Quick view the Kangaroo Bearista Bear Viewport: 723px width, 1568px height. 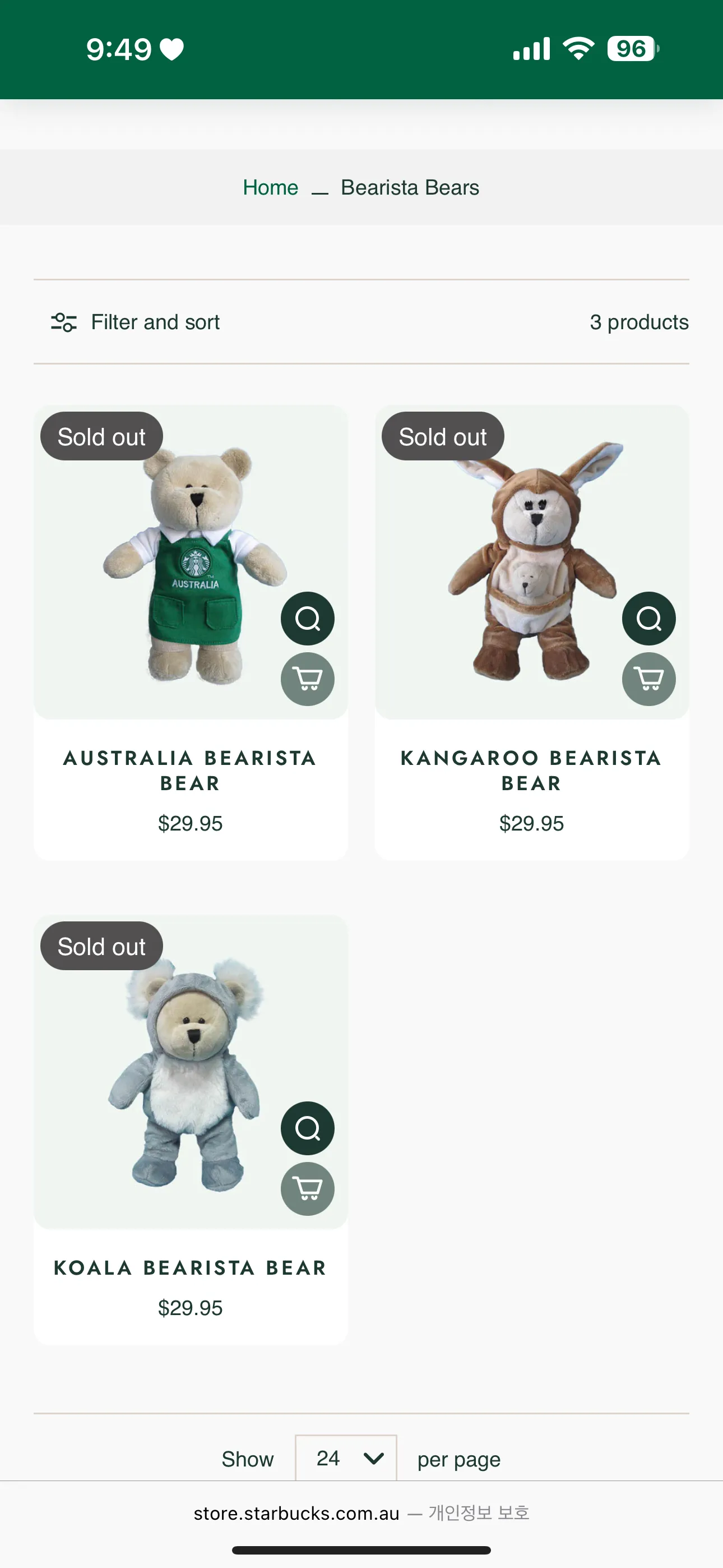(649, 619)
